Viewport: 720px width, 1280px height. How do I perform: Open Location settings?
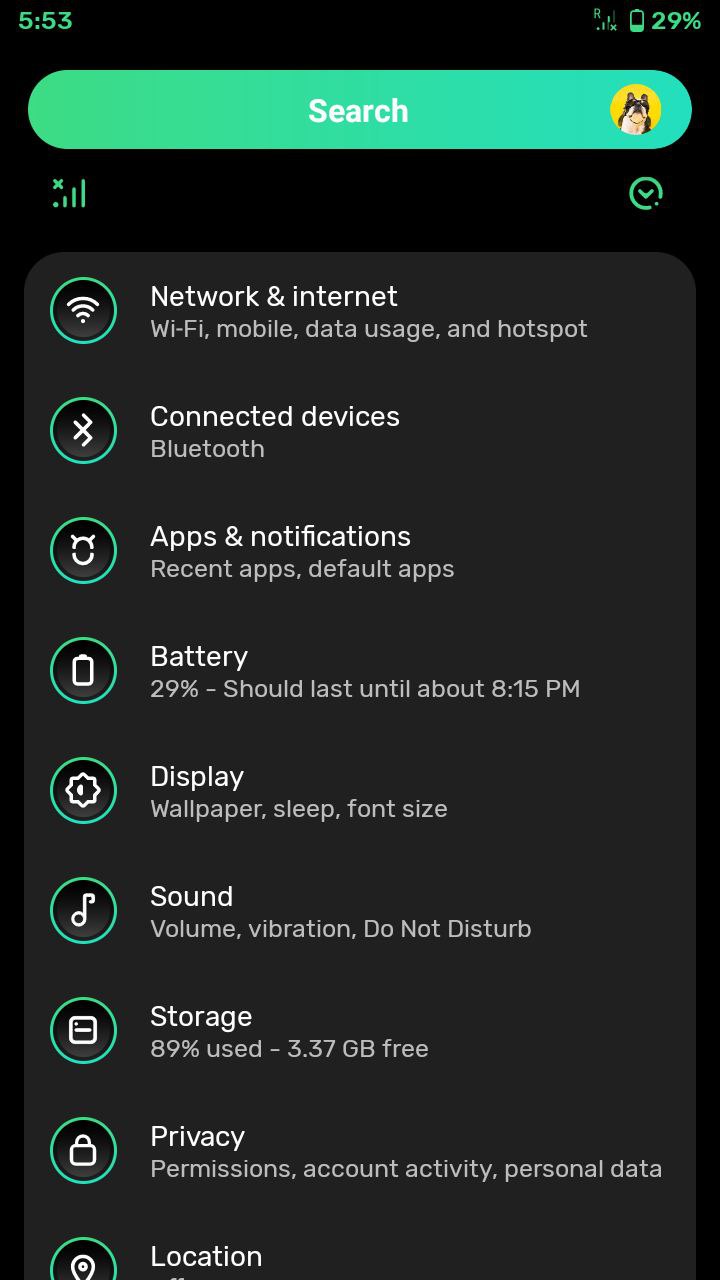(x=360, y=1246)
